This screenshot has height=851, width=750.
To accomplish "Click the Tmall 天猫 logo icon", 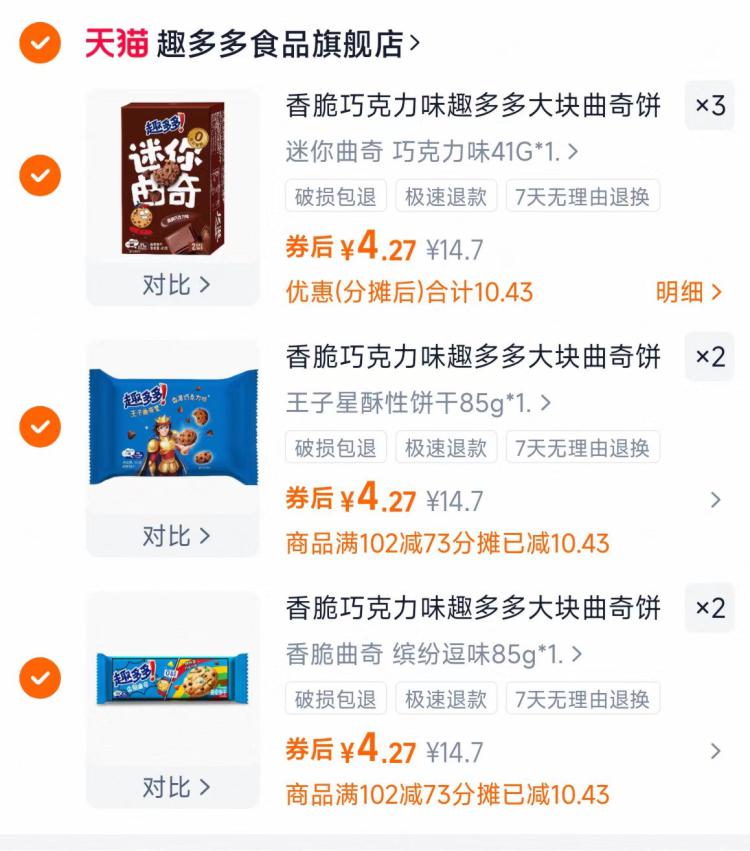I will coord(116,41).
